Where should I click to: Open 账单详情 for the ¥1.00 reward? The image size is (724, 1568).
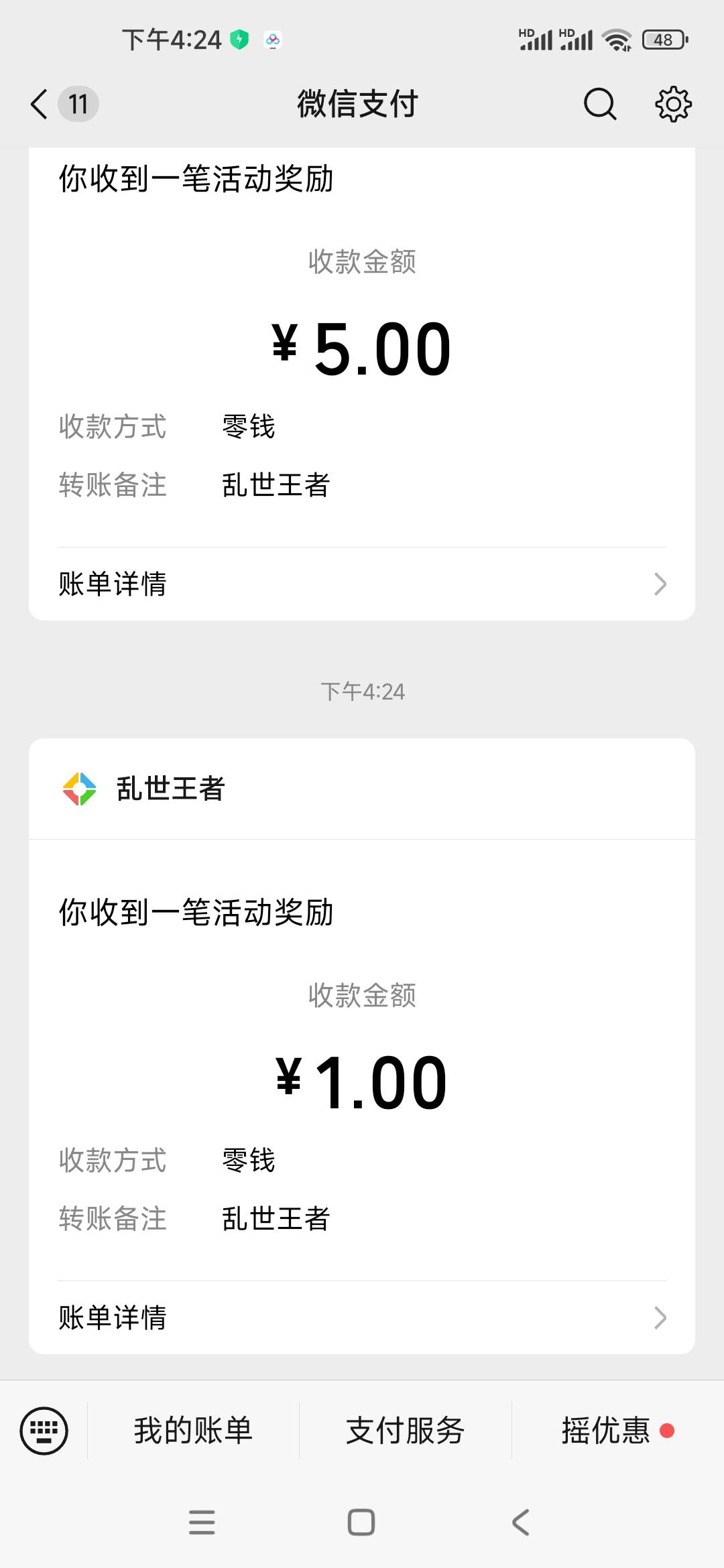tap(362, 1317)
